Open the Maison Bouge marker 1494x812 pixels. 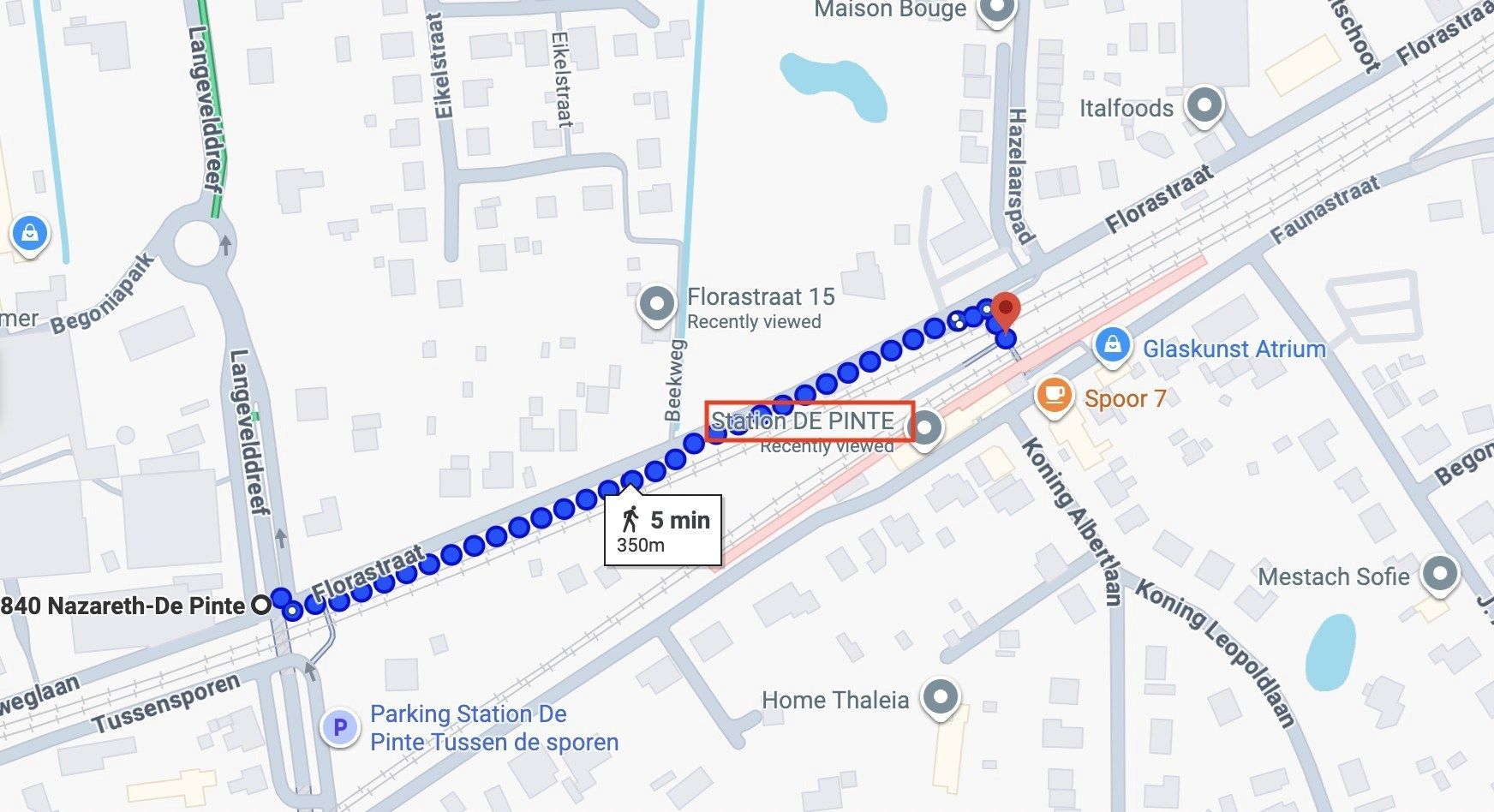(996, 10)
